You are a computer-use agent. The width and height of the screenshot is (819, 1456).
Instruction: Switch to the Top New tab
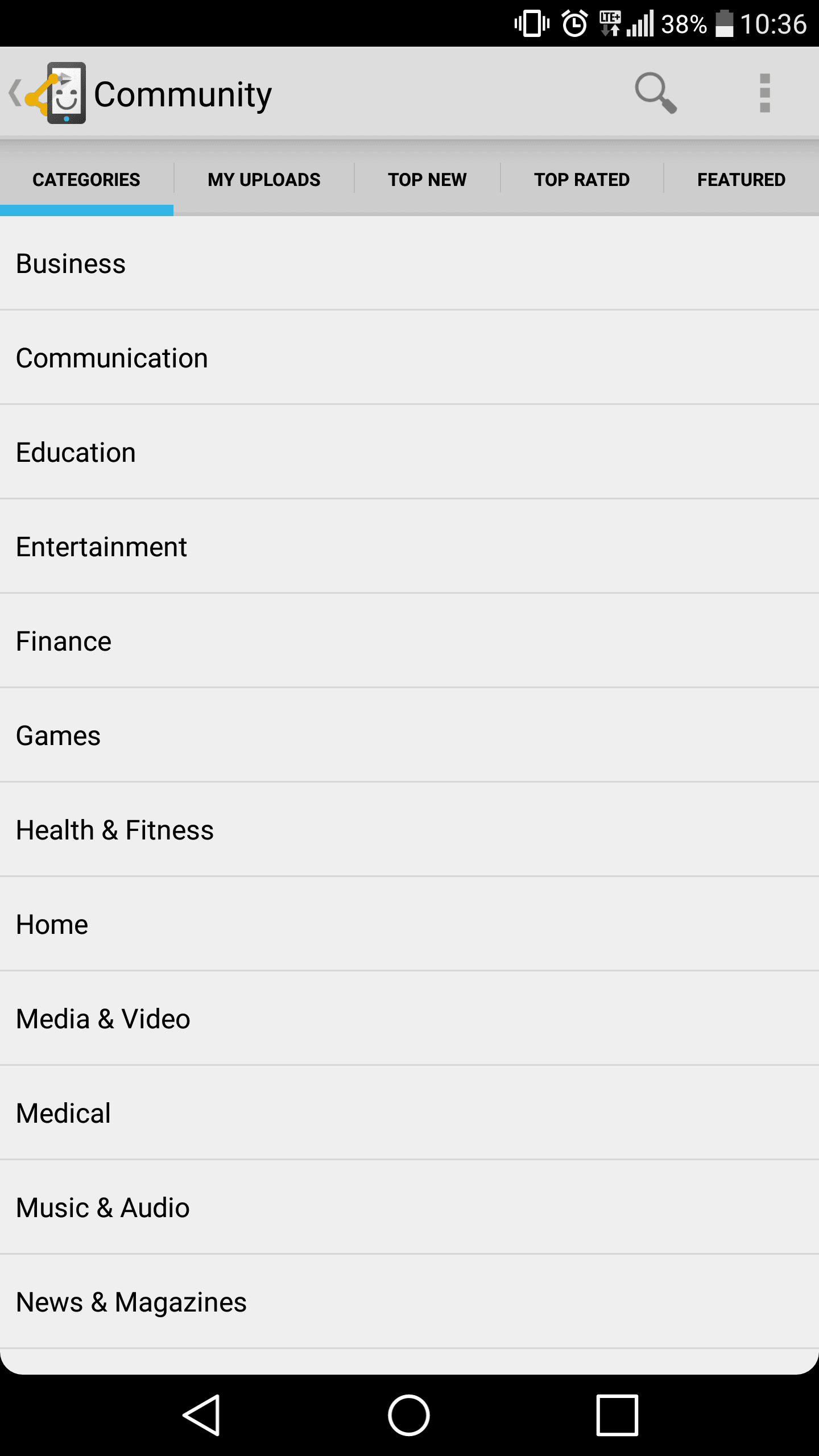click(427, 180)
